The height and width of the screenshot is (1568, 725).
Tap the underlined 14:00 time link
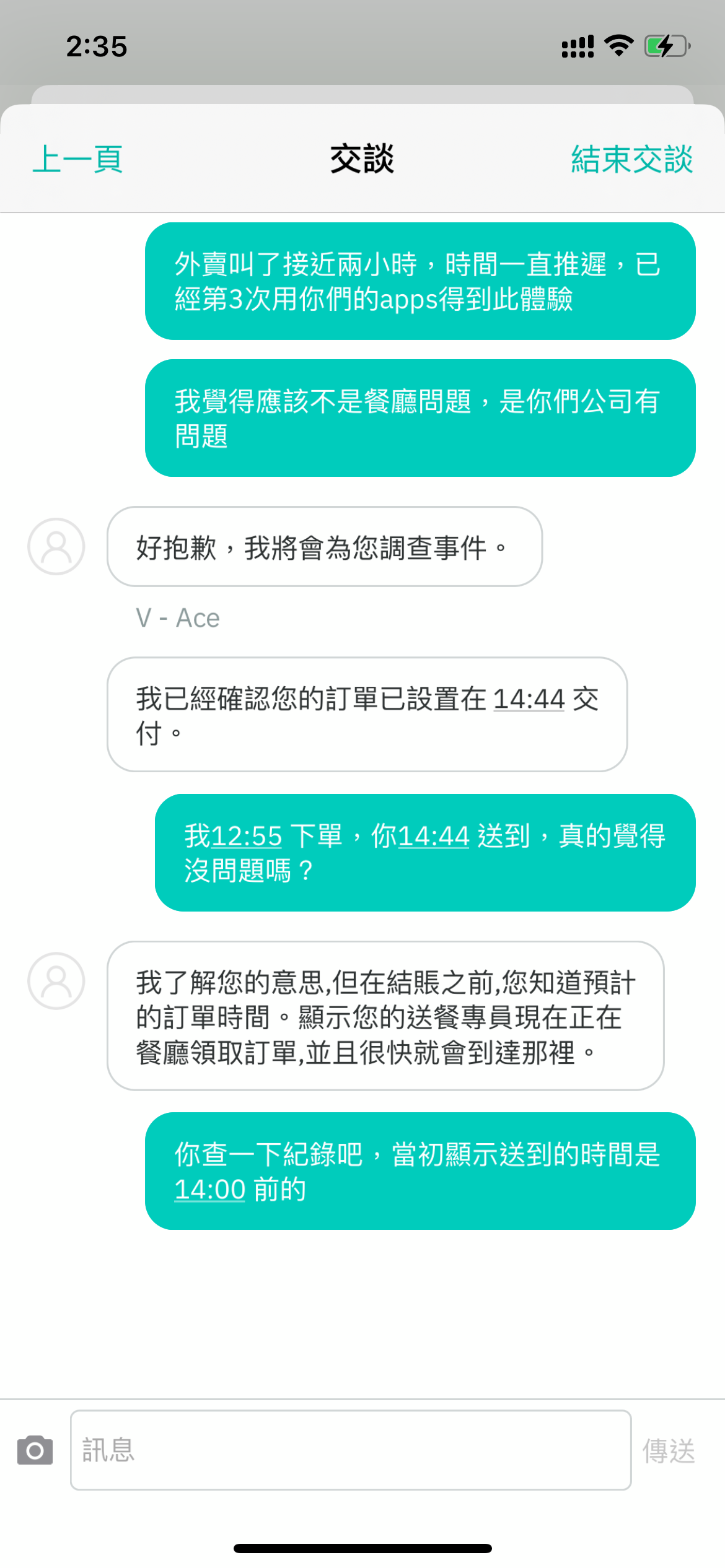pyautogui.click(x=210, y=1190)
